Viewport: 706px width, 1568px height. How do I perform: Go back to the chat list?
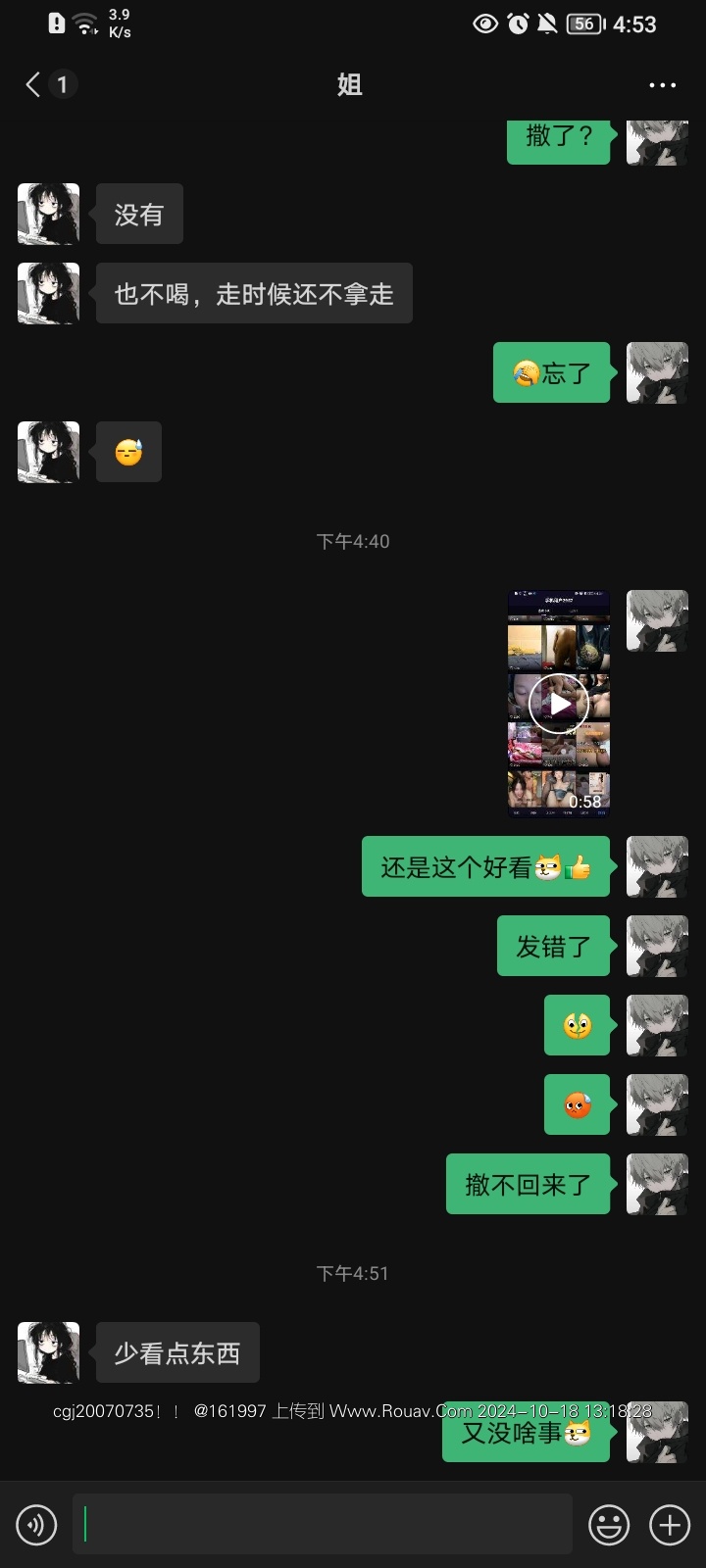pyautogui.click(x=34, y=85)
